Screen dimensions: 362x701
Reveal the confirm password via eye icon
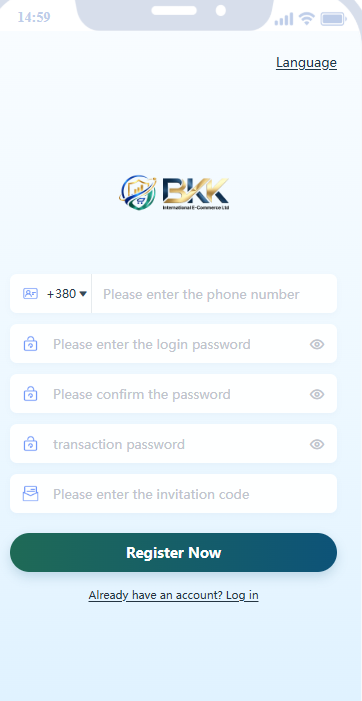click(317, 394)
